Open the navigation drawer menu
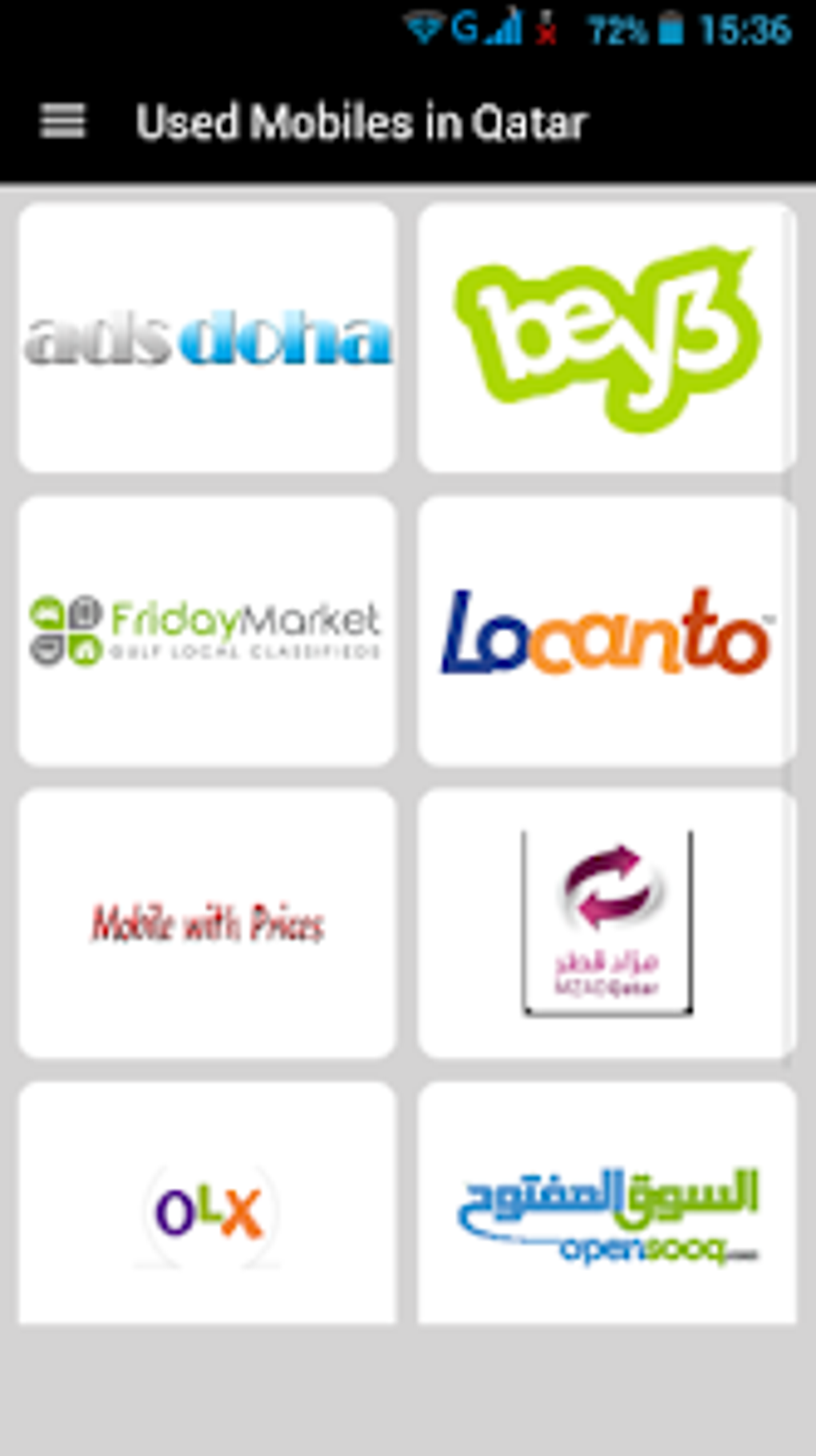 pos(63,122)
